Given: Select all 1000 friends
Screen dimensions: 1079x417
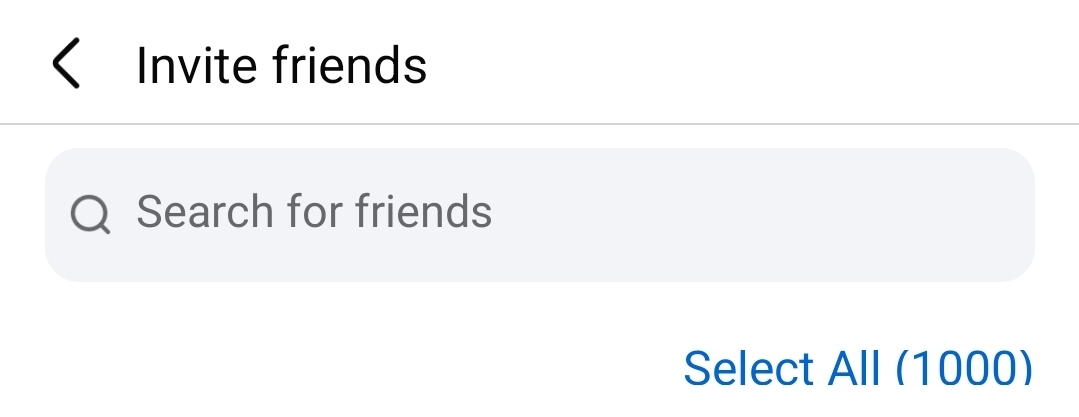Looking at the screenshot, I should (x=857, y=368).
